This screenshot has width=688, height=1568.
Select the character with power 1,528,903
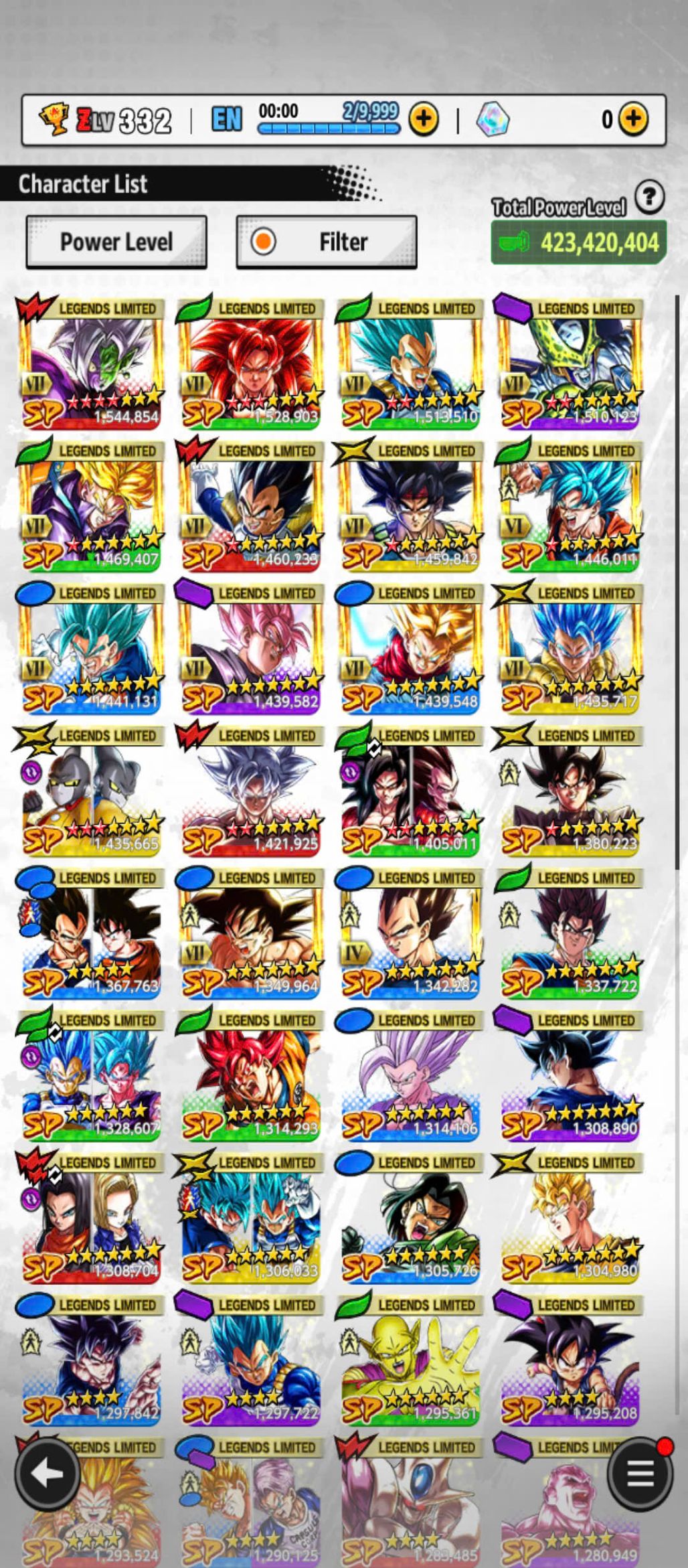click(250, 365)
